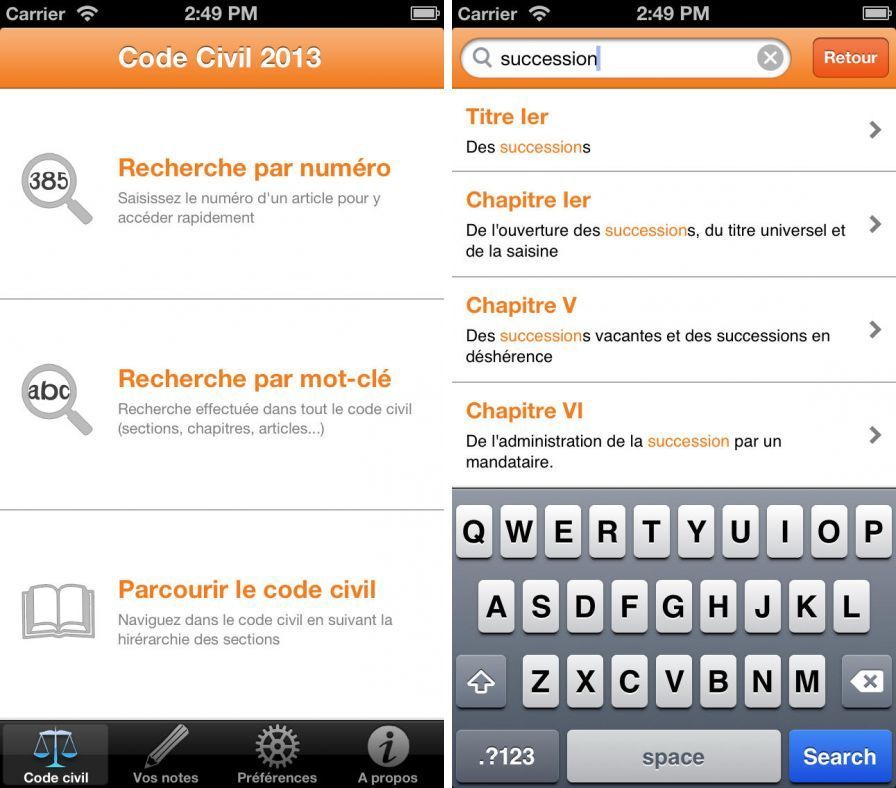Open the Chapitre VI search result
The image size is (896, 788).
[672, 434]
